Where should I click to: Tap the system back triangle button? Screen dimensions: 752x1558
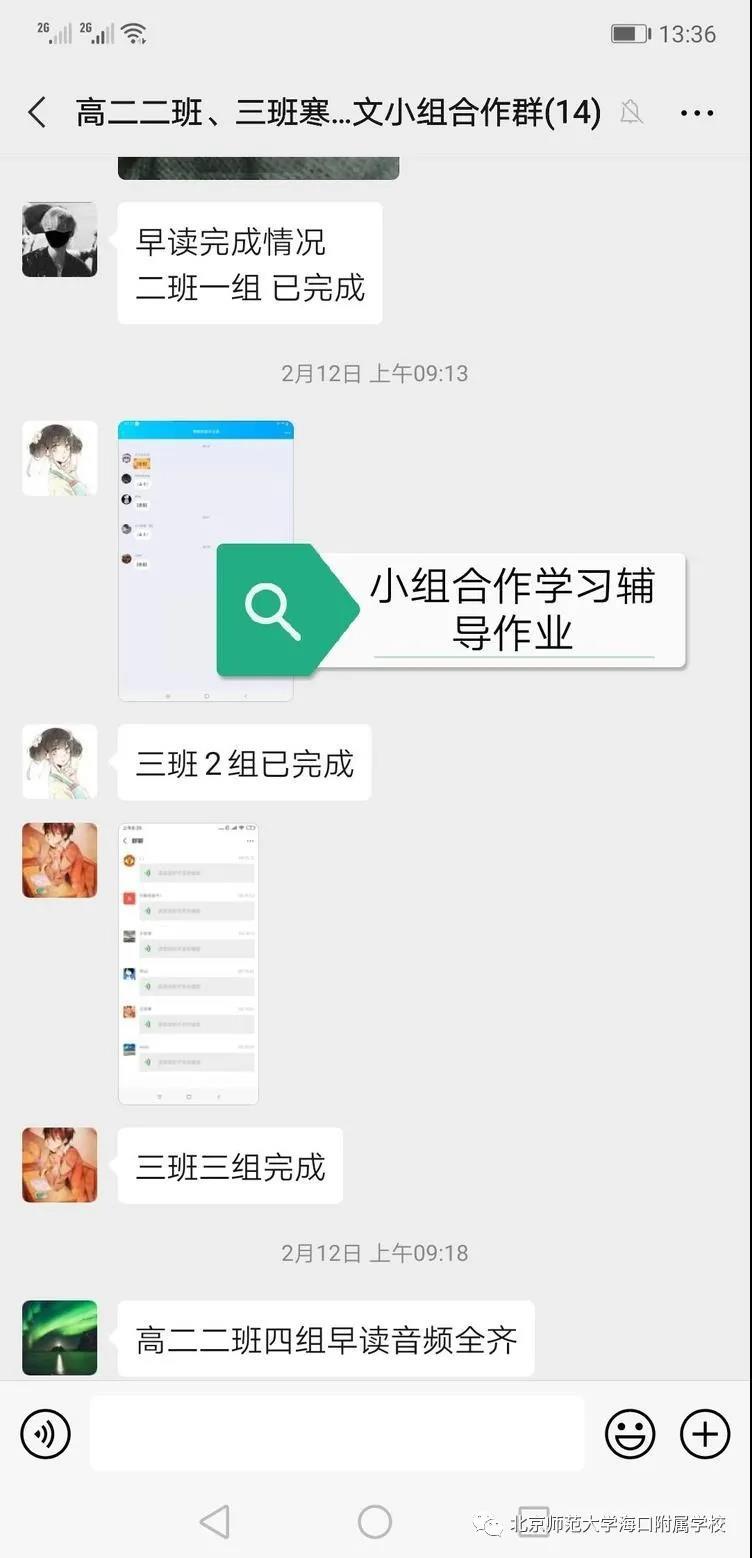pos(215,1522)
